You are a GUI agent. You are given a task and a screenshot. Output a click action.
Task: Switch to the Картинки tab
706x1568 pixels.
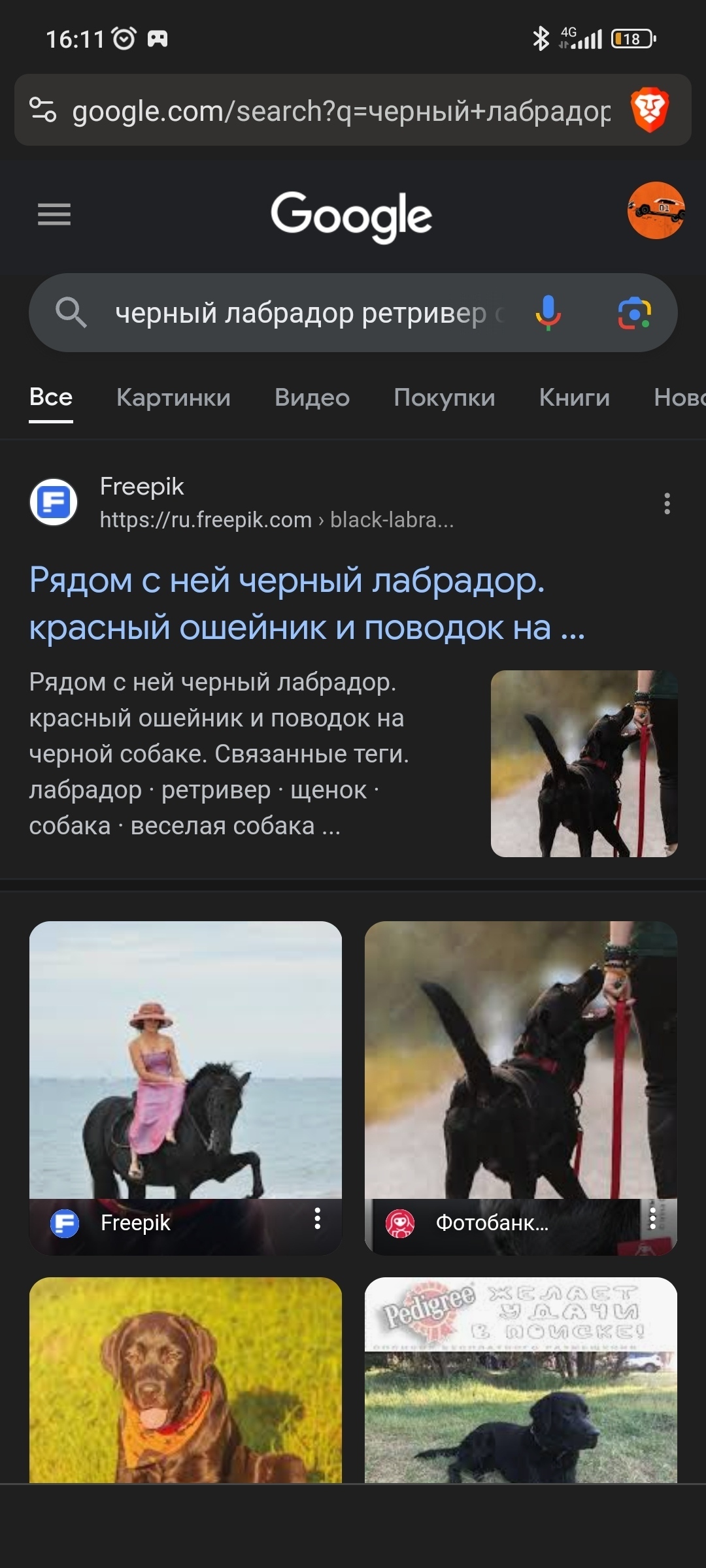click(x=173, y=397)
